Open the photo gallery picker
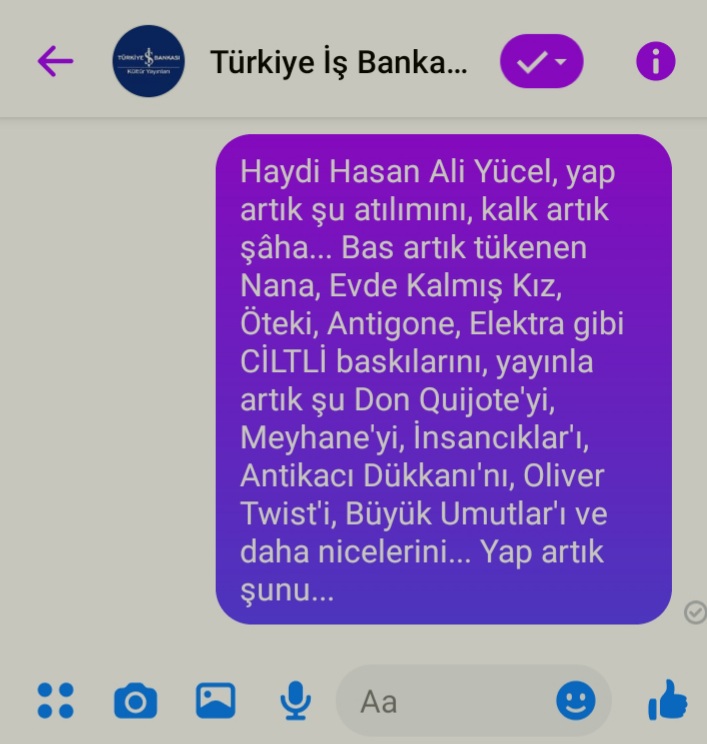This screenshot has height=744, width=707. tap(215, 700)
